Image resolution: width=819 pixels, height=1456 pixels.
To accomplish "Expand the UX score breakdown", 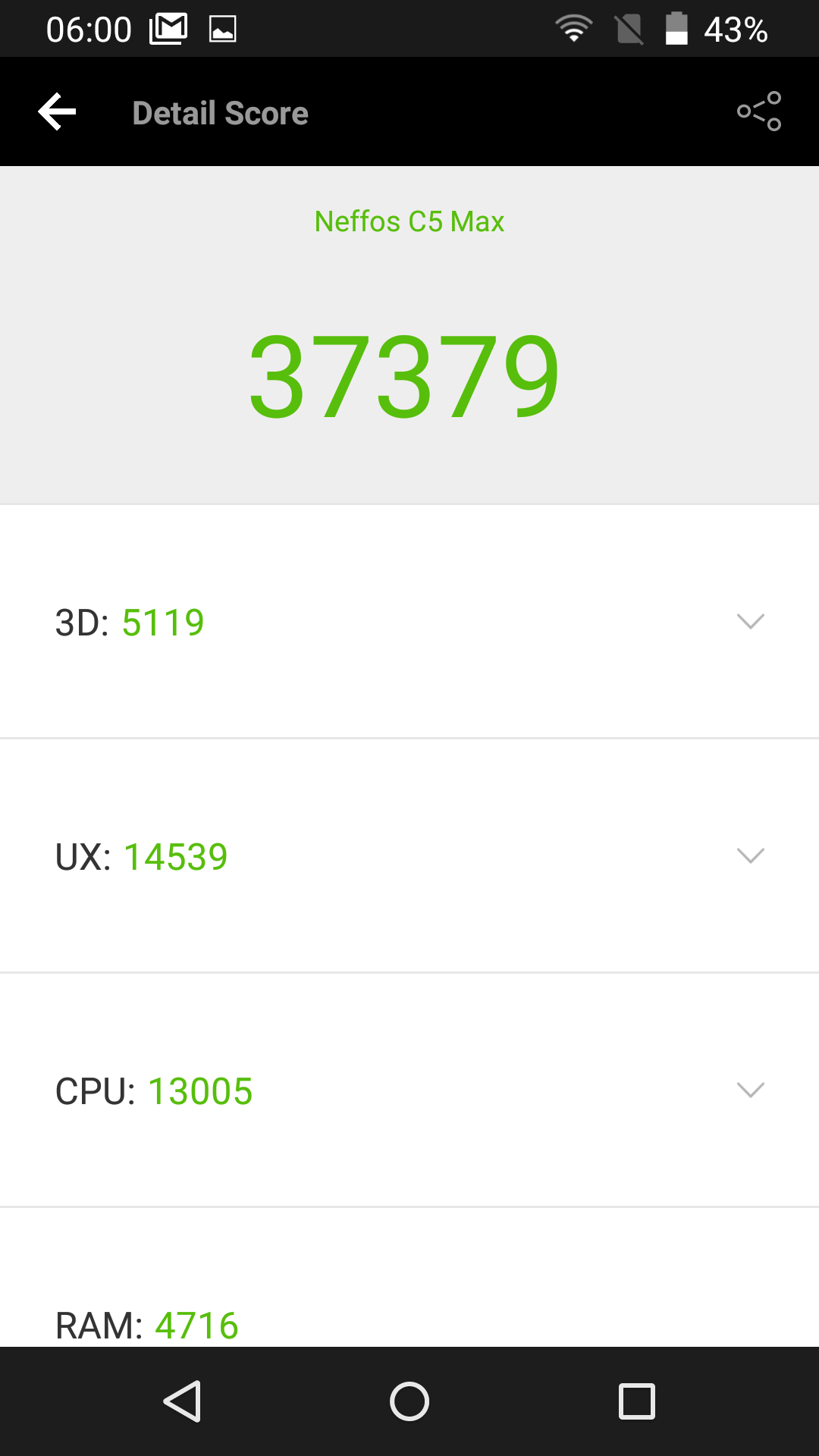I will click(x=750, y=856).
